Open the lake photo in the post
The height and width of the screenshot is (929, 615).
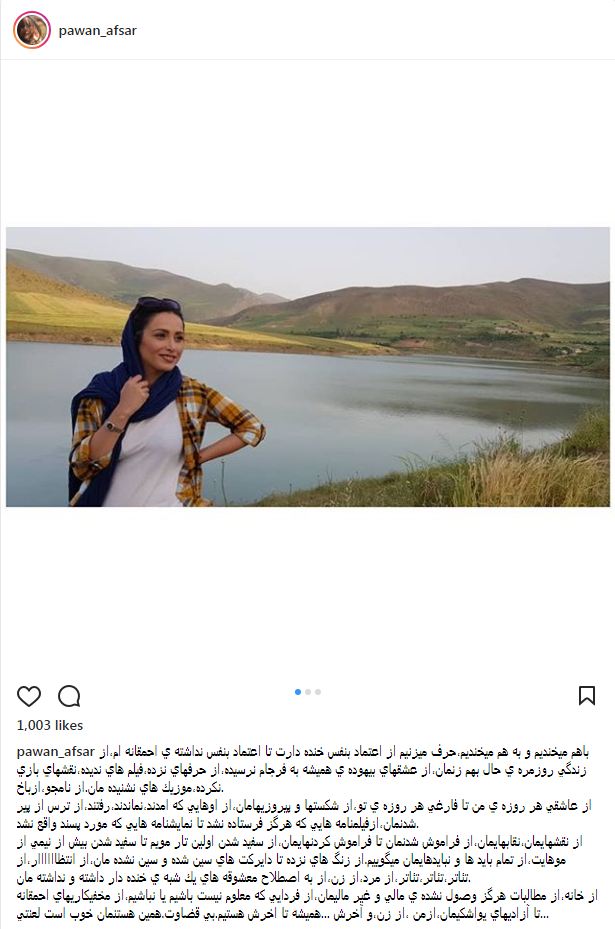pos(307,367)
